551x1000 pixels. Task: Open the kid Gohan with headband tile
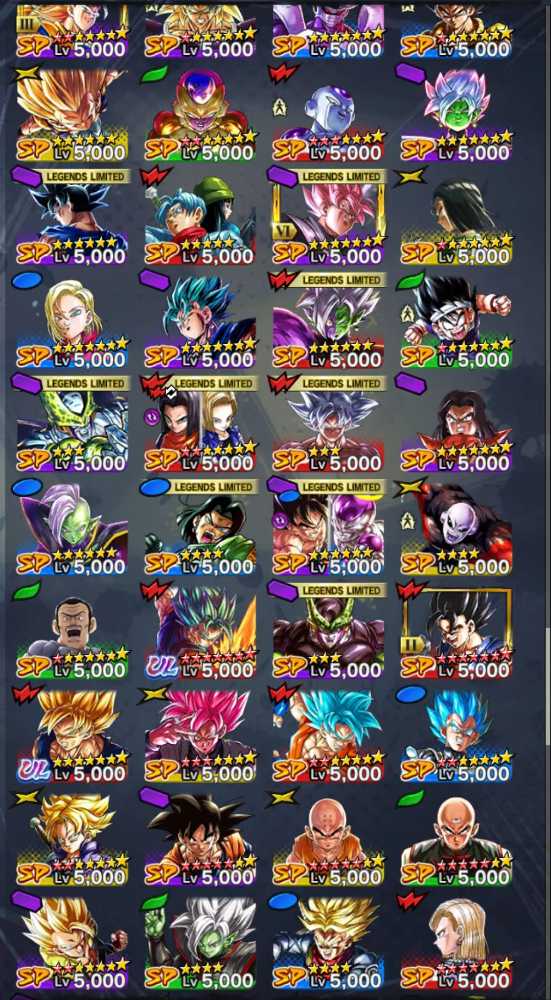(456, 320)
